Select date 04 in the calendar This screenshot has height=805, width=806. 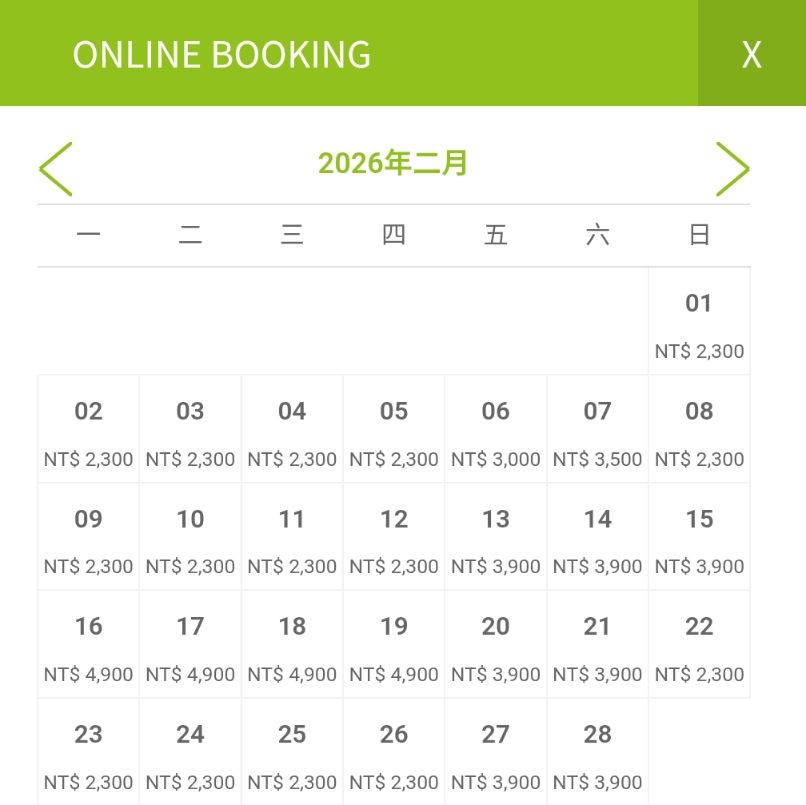pos(292,430)
